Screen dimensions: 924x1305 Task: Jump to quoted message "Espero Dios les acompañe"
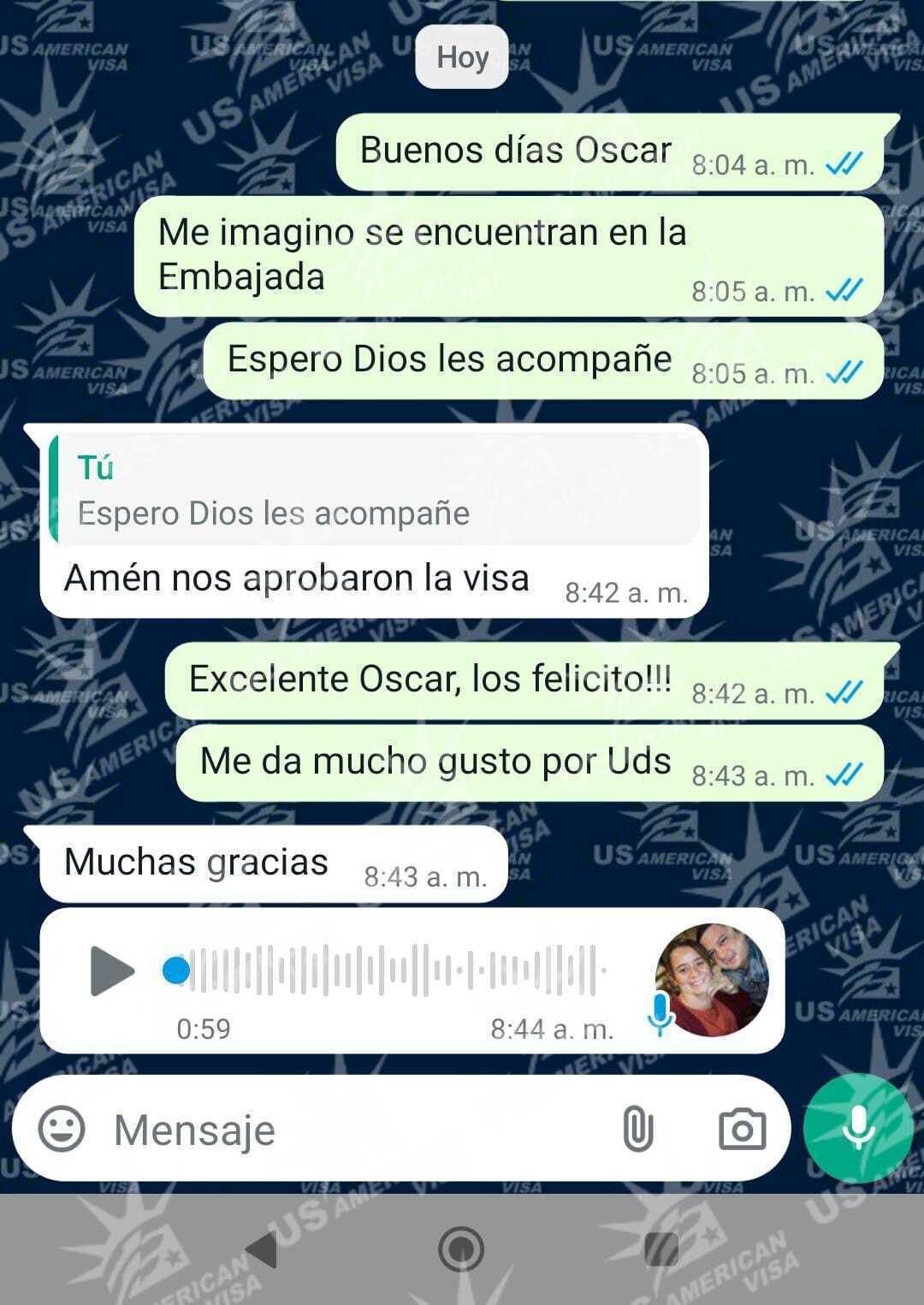click(x=375, y=490)
